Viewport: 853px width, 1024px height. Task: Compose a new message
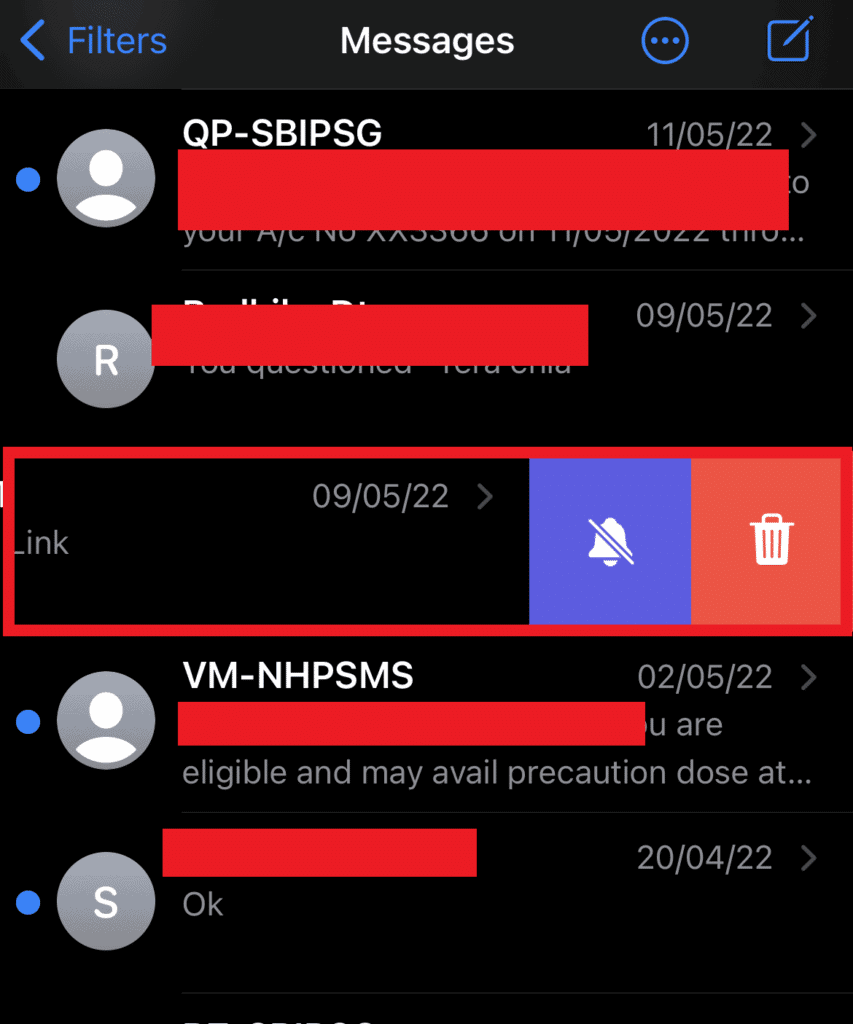(x=789, y=41)
